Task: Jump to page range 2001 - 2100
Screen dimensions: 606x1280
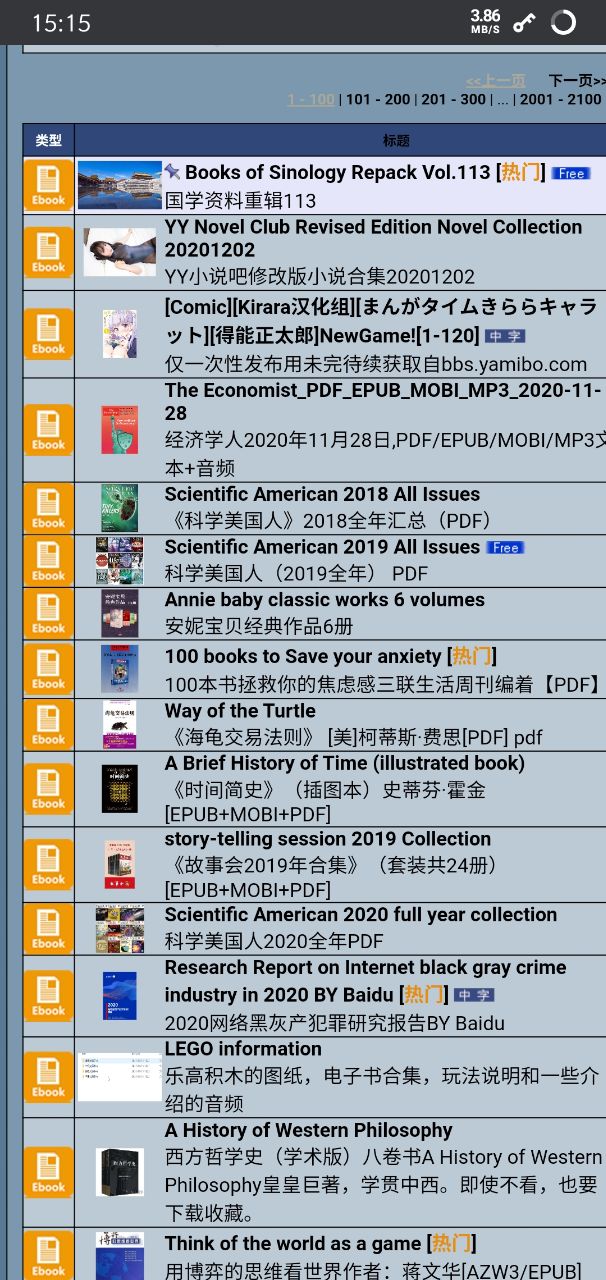Action: pos(560,99)
